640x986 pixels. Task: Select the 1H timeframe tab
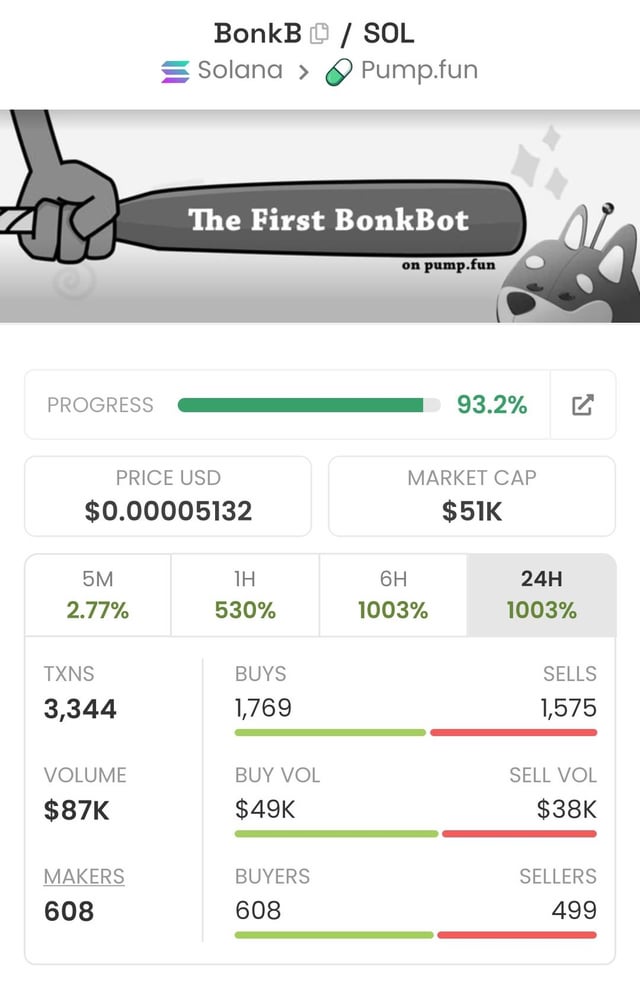click(245, 595)
